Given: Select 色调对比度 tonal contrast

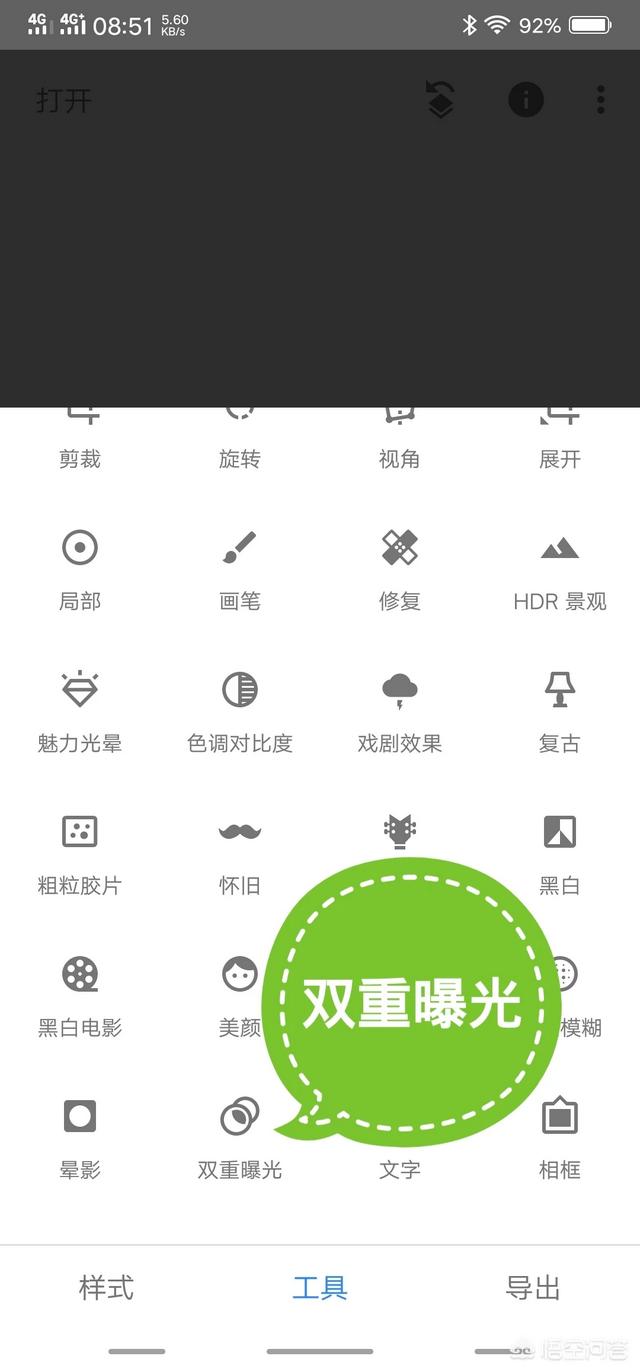Looking at the screenshot, I should (240, 712).
